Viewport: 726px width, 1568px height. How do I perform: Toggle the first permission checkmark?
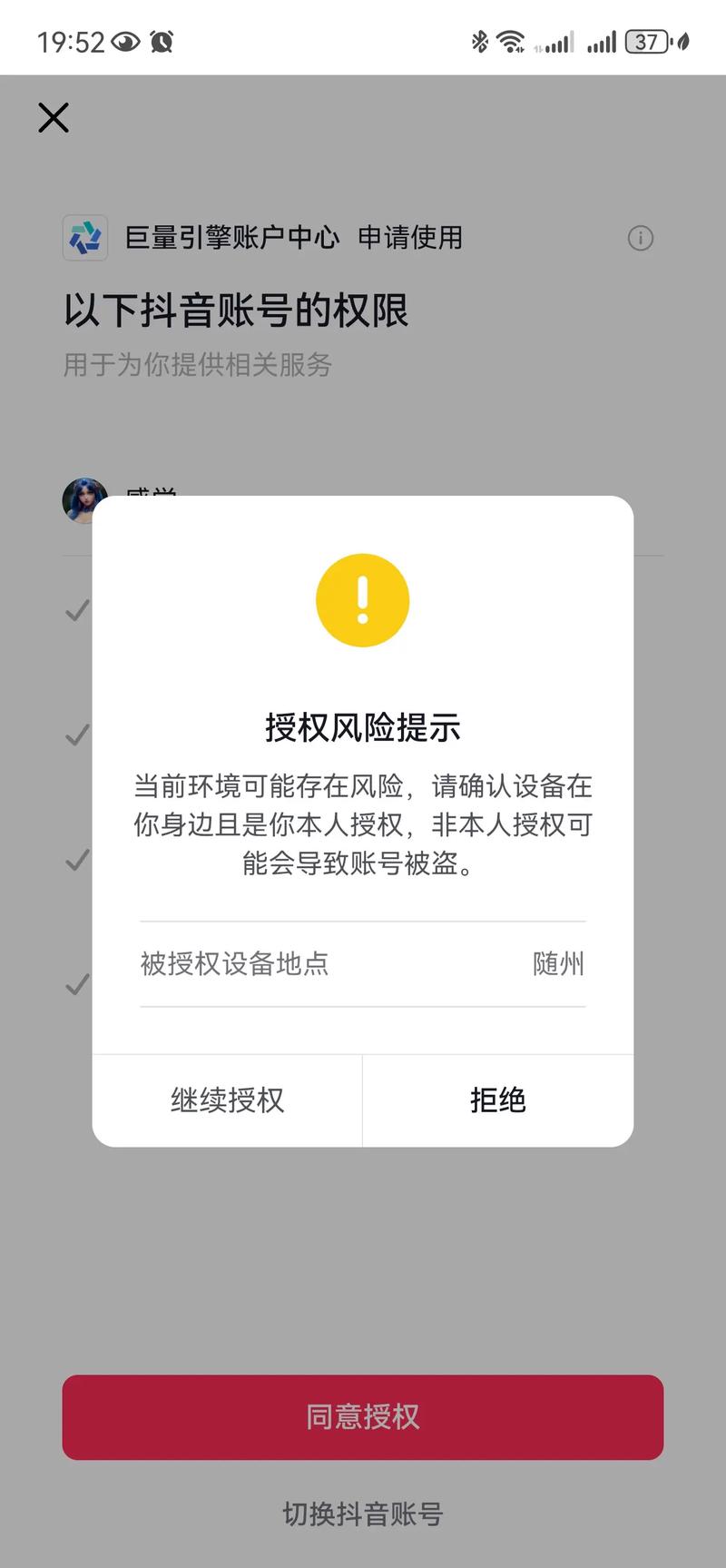point(79,610)
